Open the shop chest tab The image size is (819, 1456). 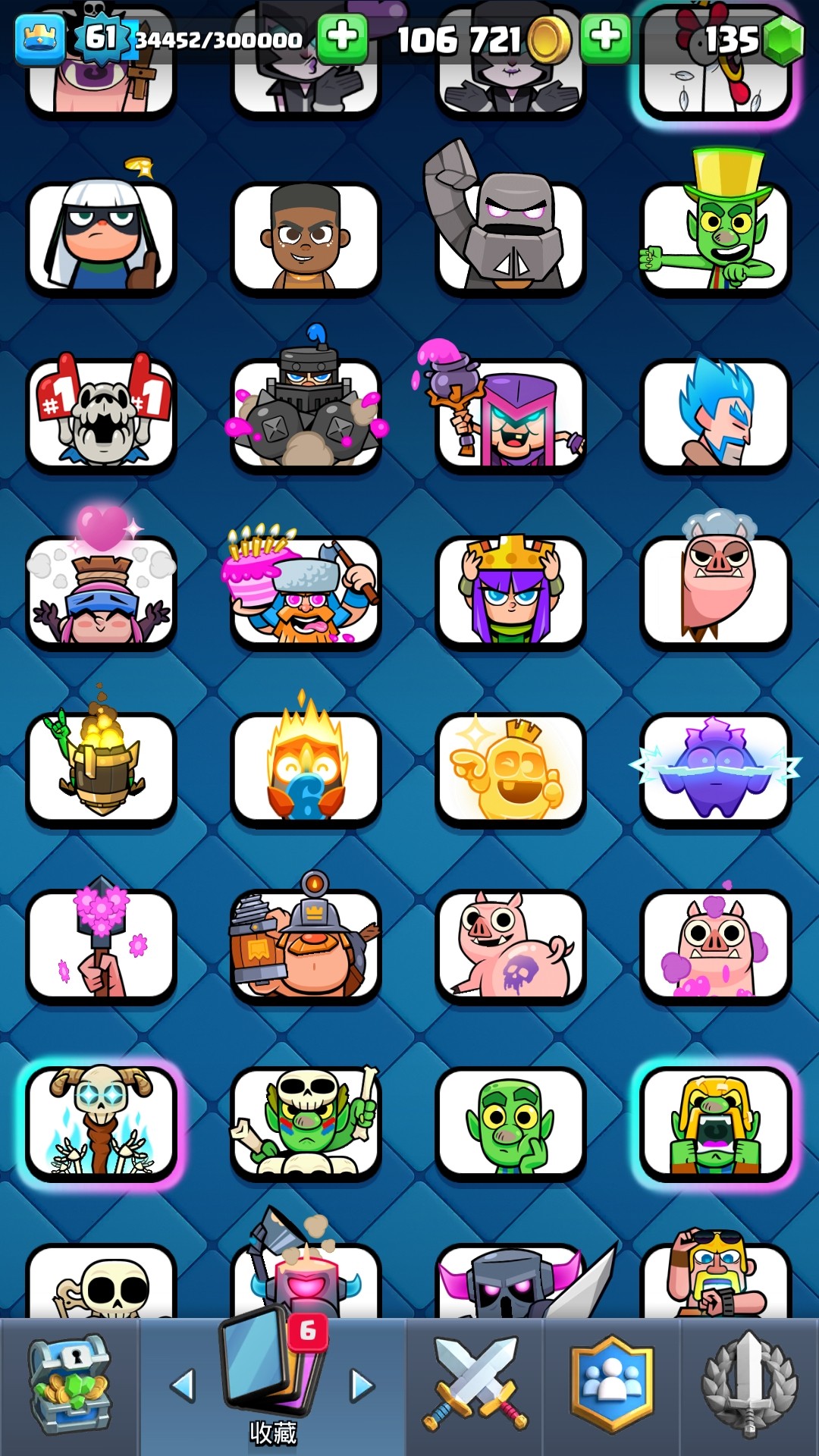click(x=70, y=1386)
